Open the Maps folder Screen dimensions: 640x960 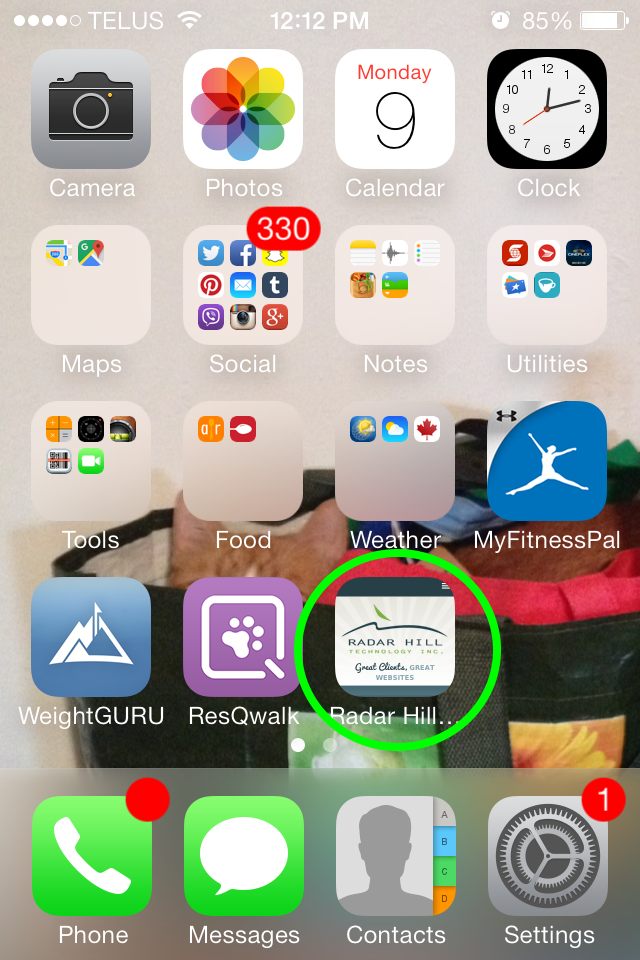91,285
